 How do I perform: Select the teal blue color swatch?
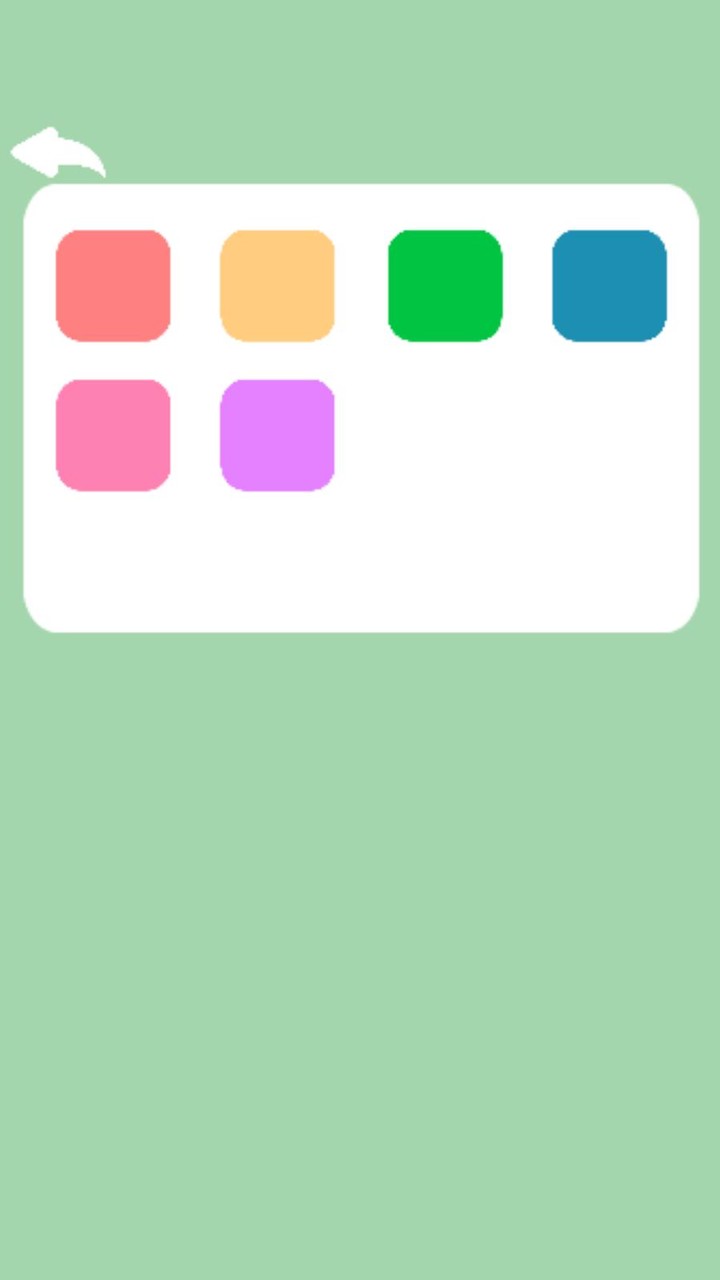coord(609,286)
